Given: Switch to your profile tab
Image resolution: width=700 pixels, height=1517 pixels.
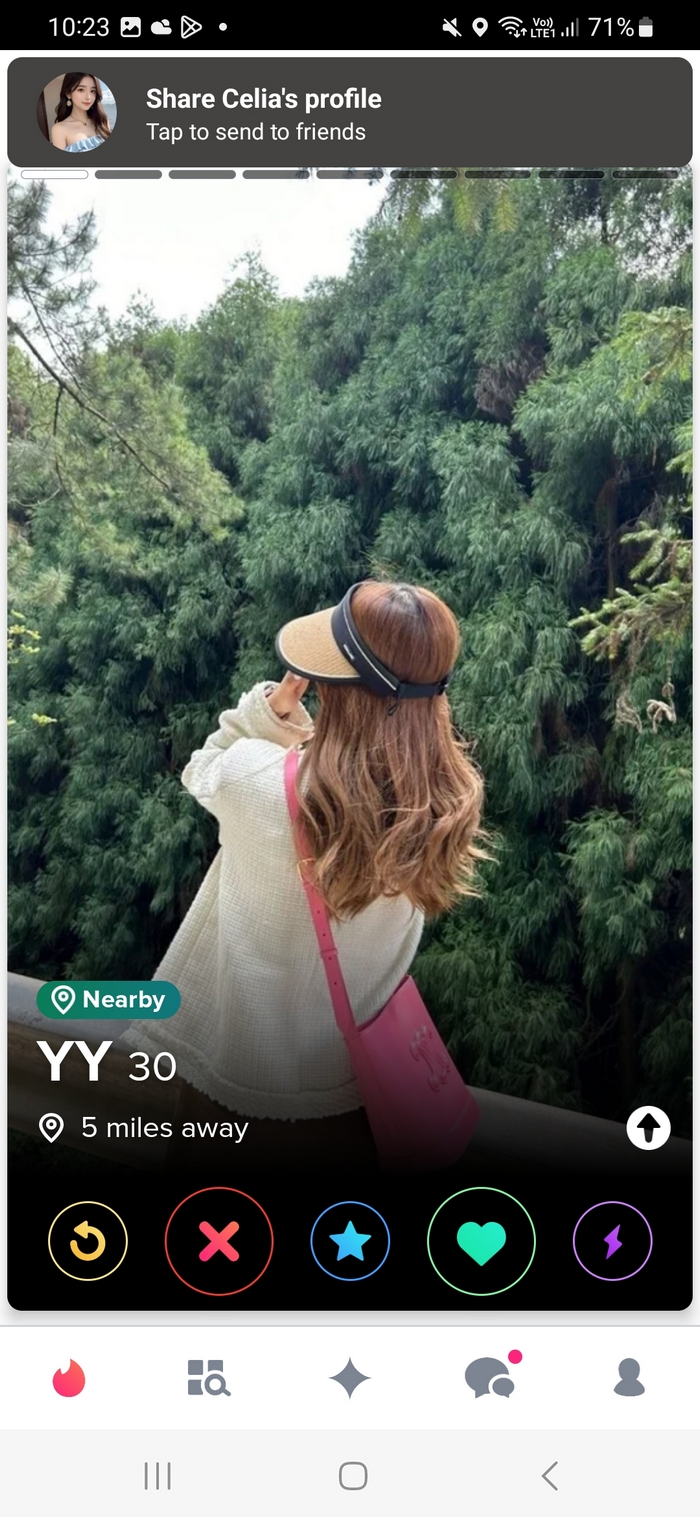Looking at the screenshot, I should [629, 1378].
